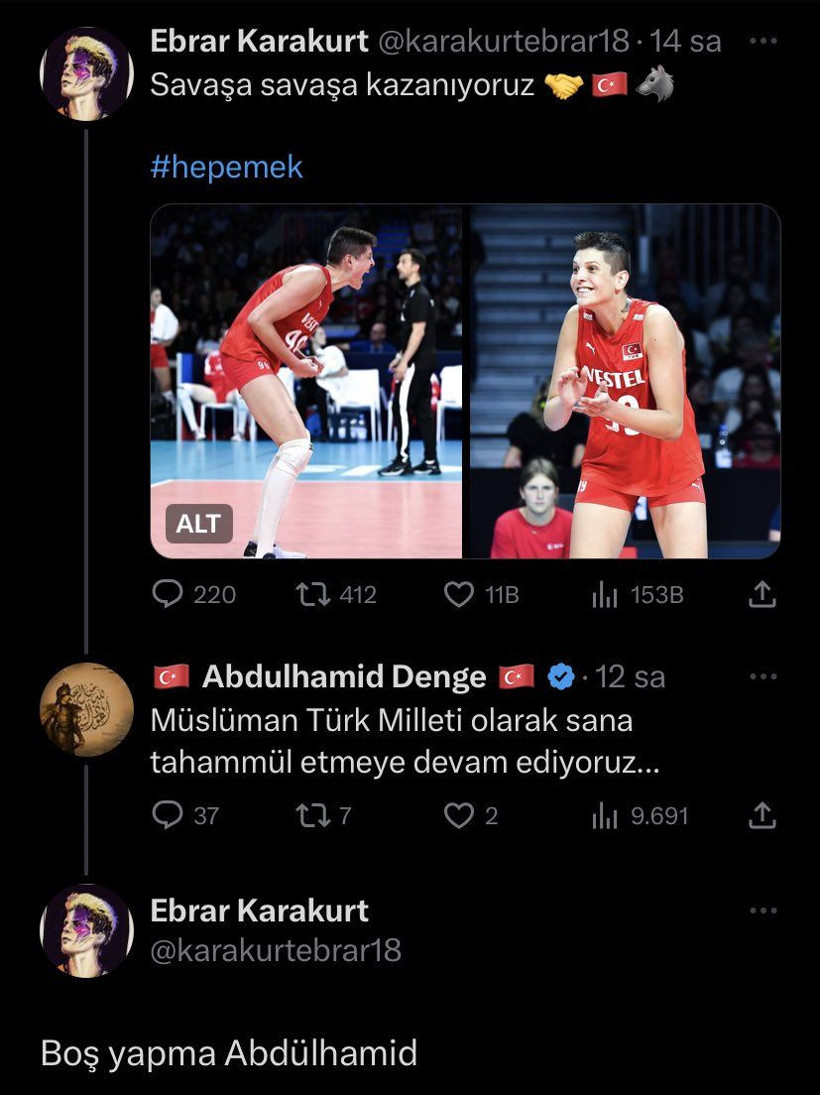Screen dimensions: 820x1095
Task: Reply to tweet with 220 comments
Action: click(x=166, y=595)
